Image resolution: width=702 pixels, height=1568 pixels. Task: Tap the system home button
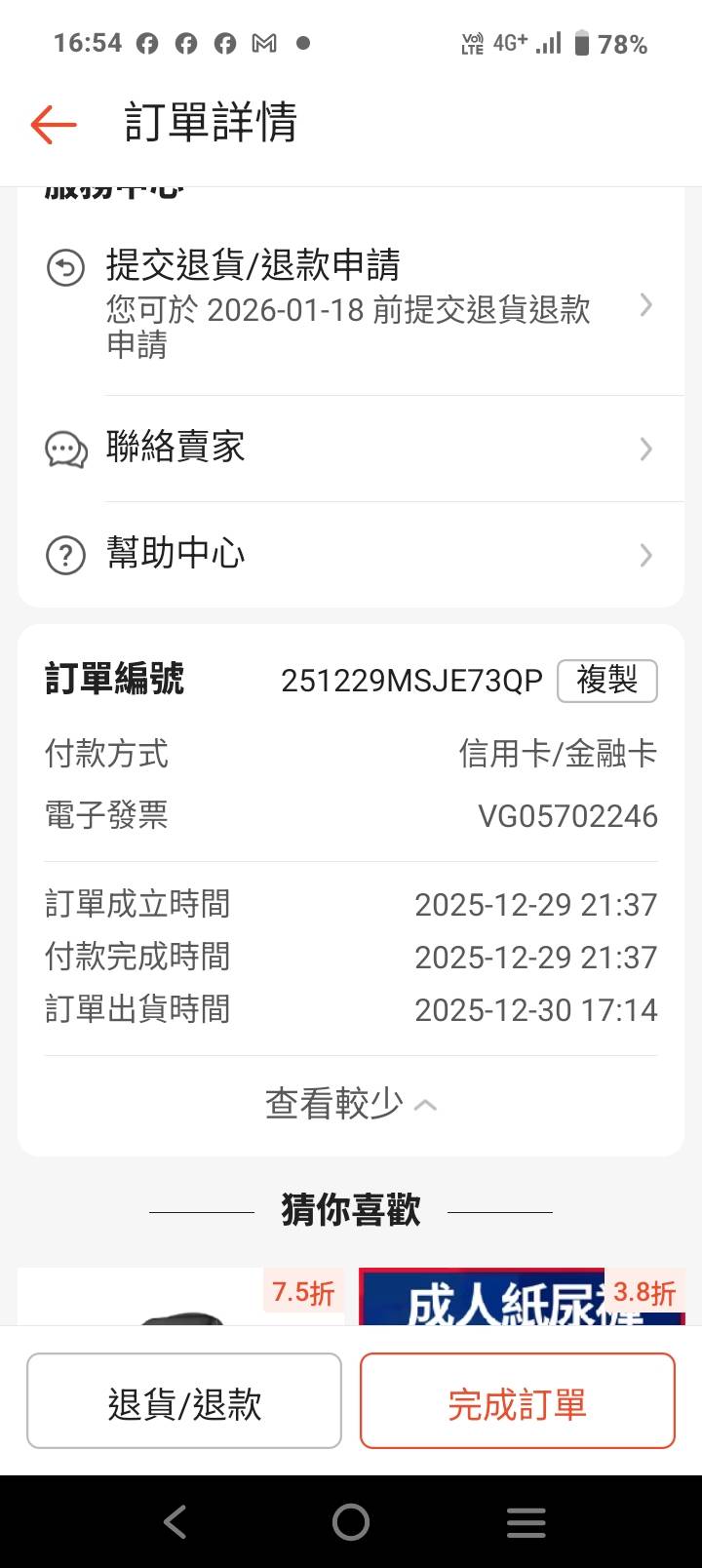(351, 1521)
